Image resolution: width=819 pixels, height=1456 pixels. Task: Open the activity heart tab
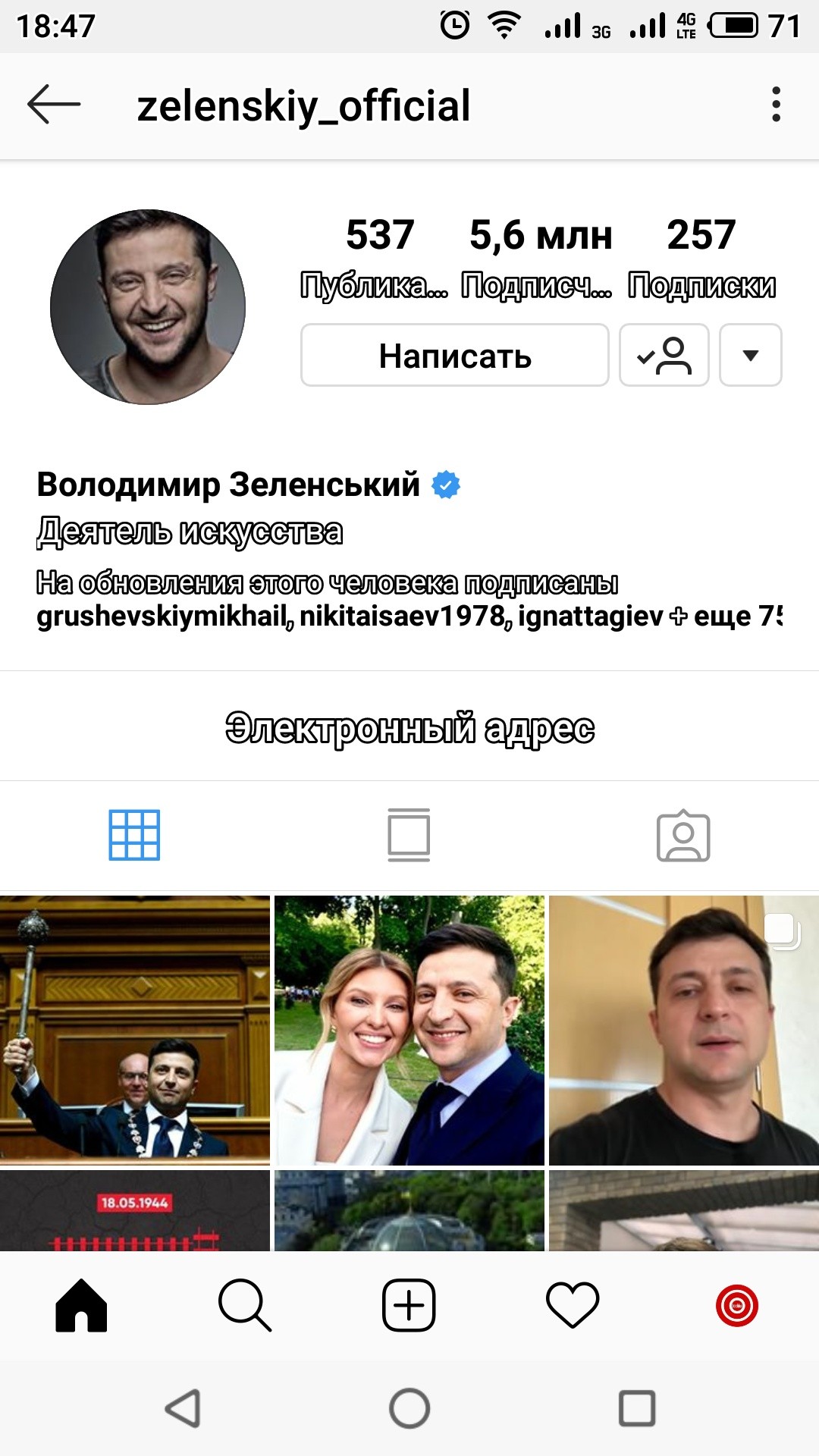(x=573, y=1305)
